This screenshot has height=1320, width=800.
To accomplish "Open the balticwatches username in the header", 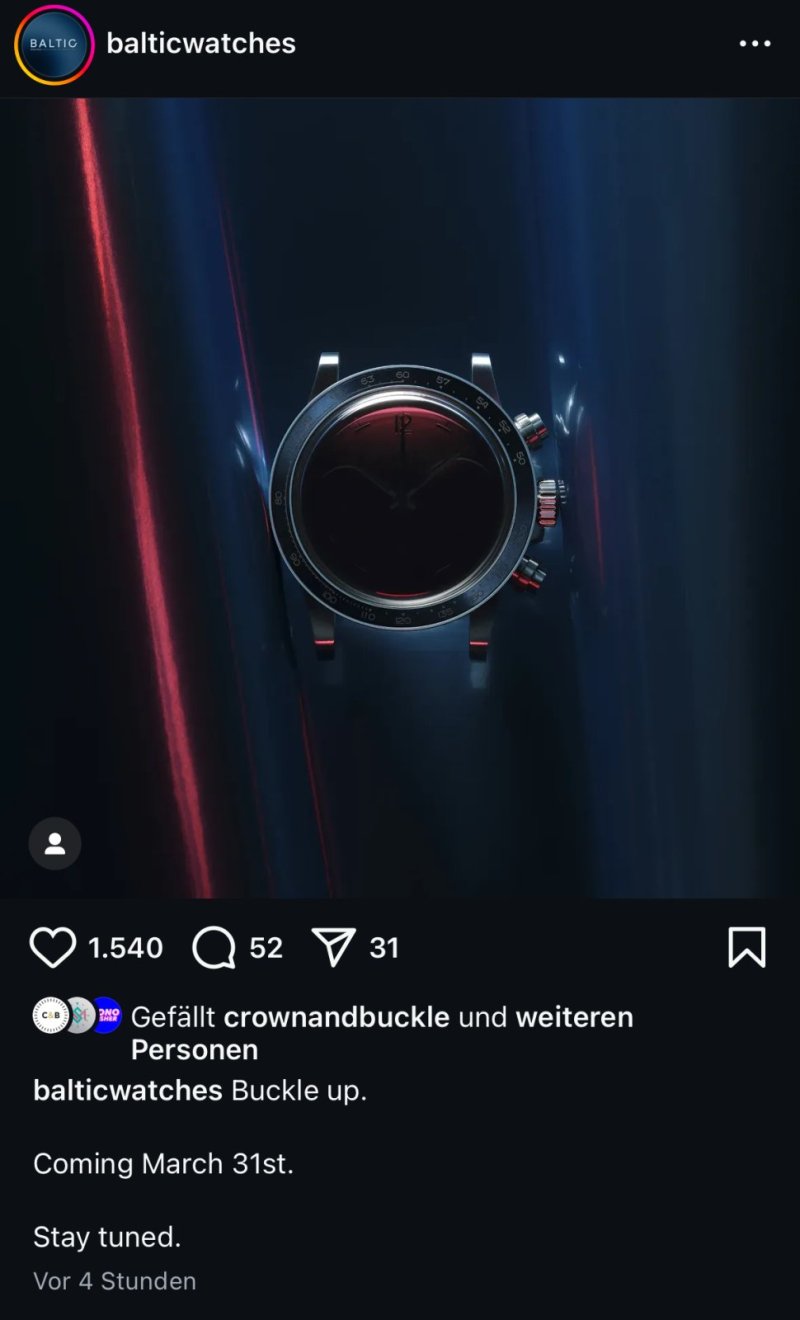I will coord(201,44).
